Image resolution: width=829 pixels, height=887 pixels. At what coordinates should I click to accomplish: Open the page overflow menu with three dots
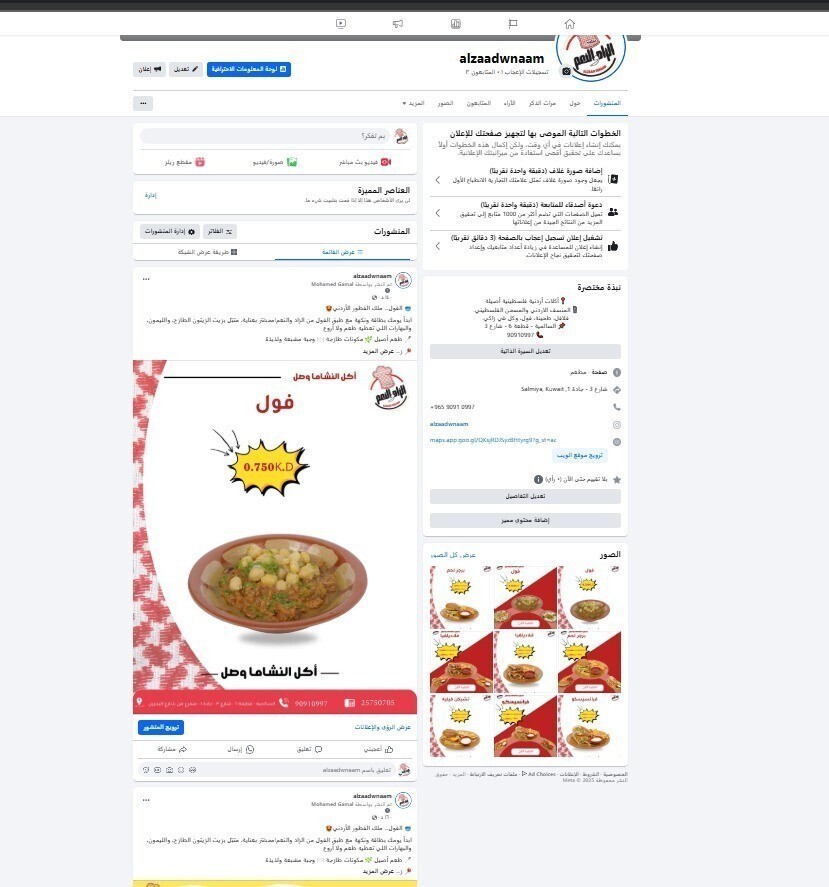(x=143, y=103)
